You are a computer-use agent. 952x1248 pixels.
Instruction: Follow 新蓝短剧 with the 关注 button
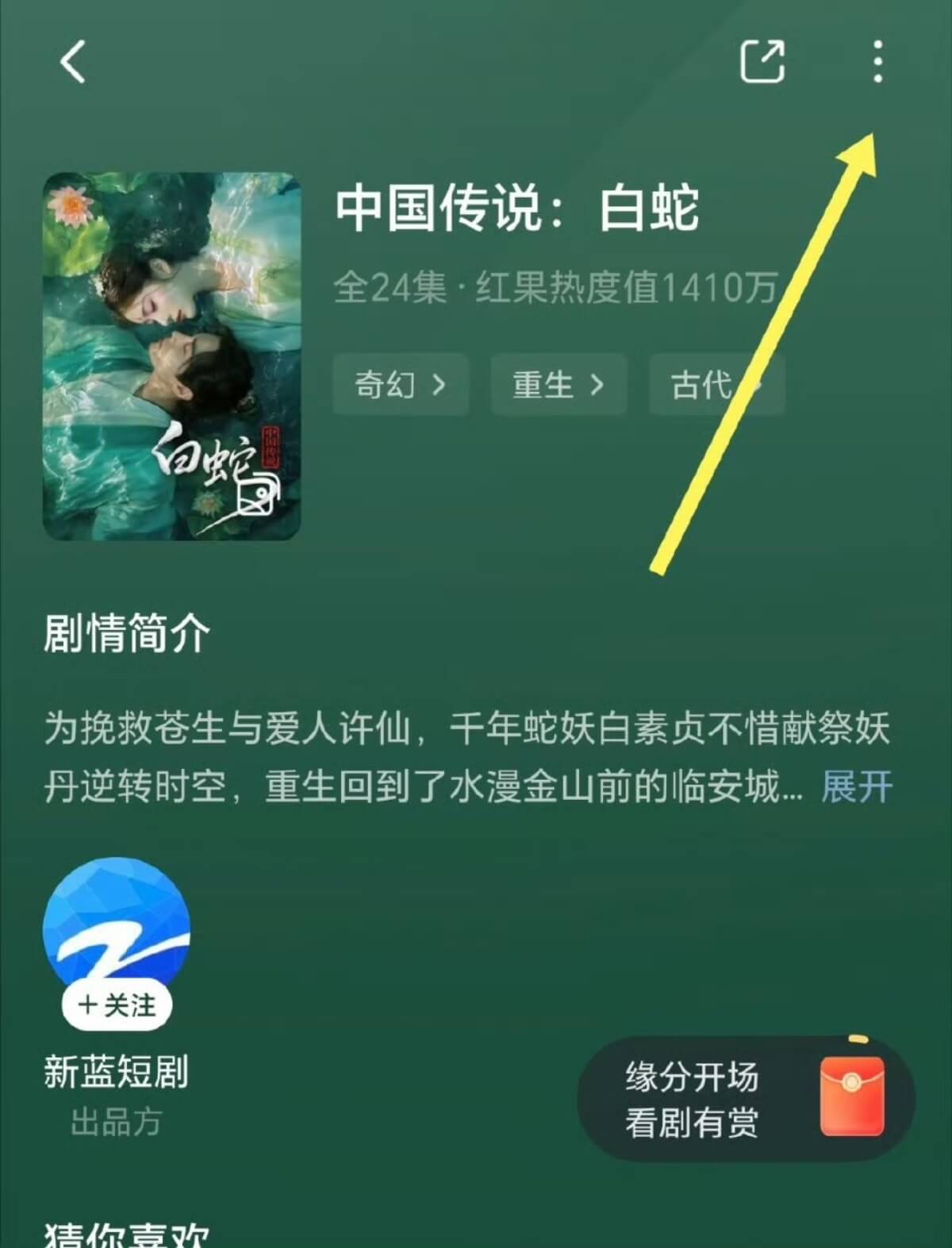coord(117,1006)
